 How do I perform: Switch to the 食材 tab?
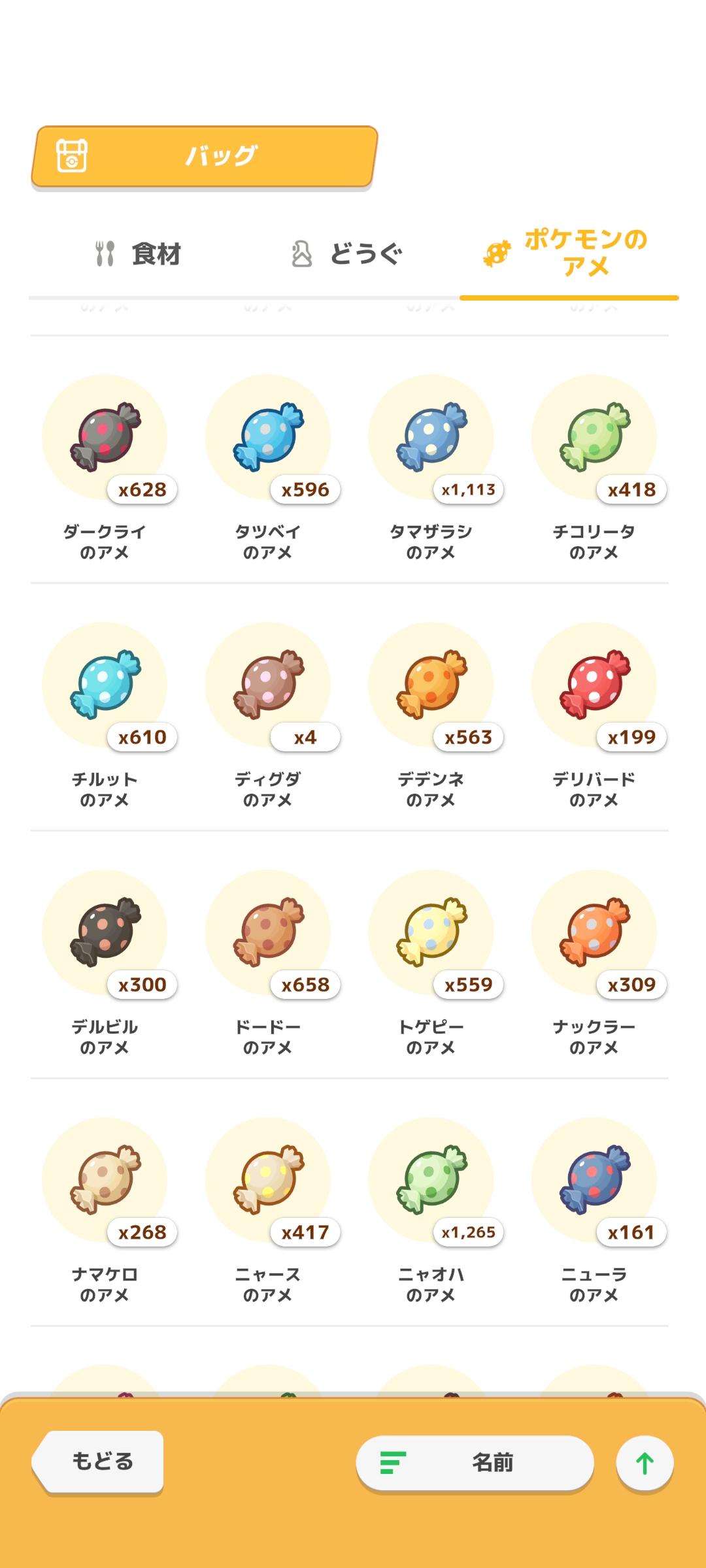coord(137,253)
